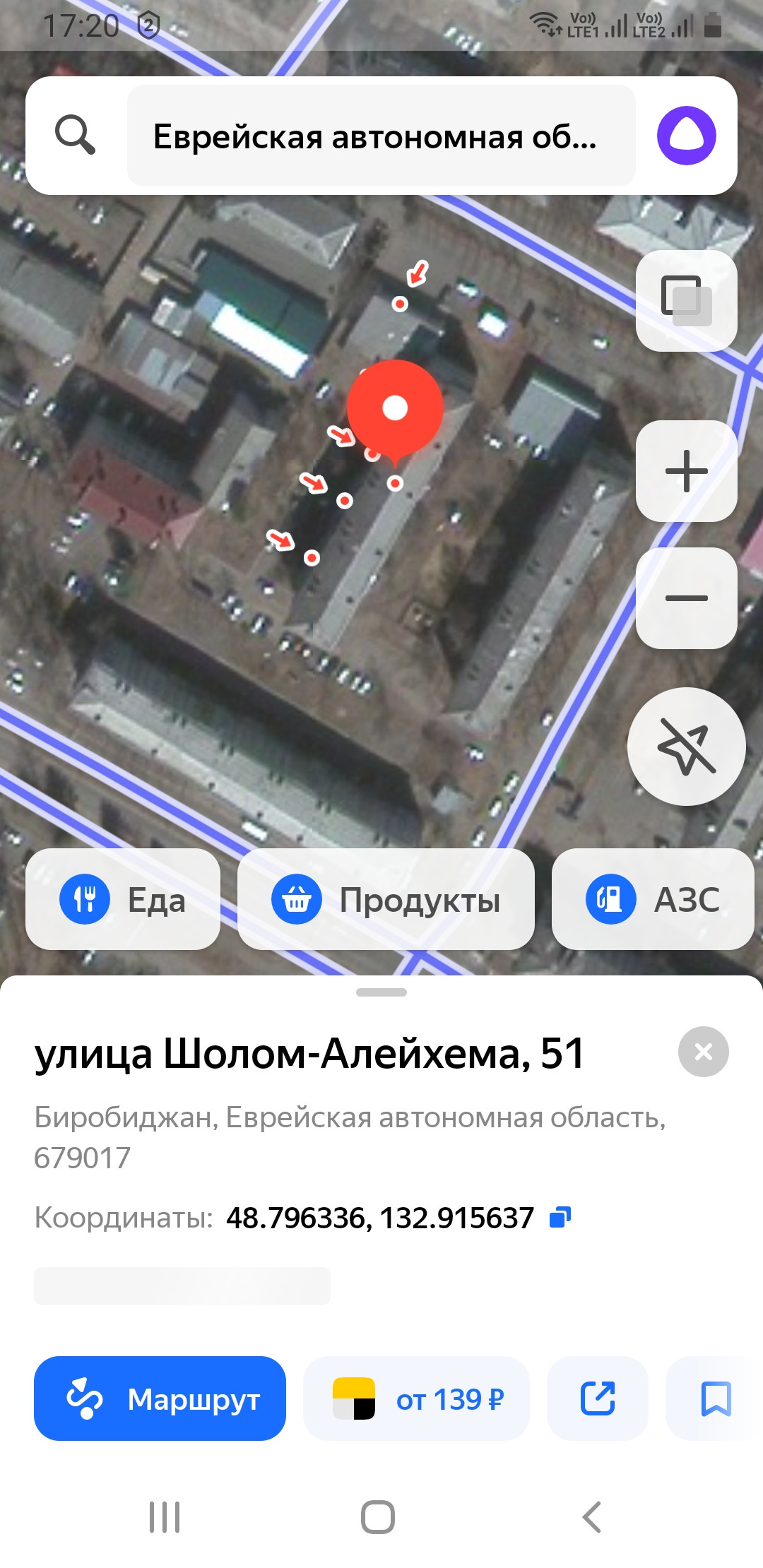
Task: Bookmark this address
Action: (715, 1398)
